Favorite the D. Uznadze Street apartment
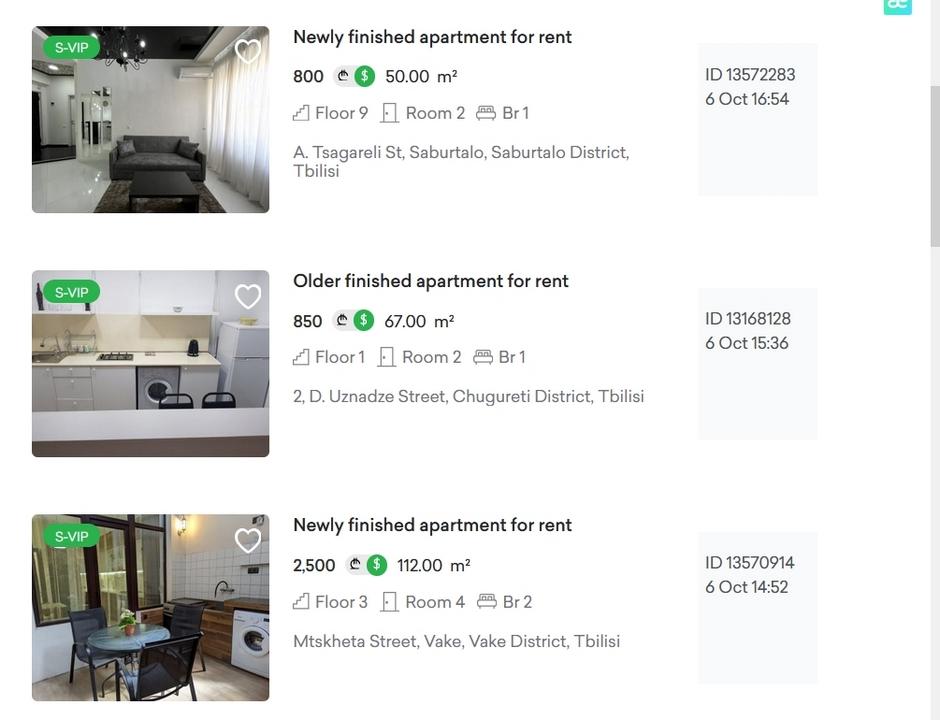The image size is (940, 720). pos(247,296)
